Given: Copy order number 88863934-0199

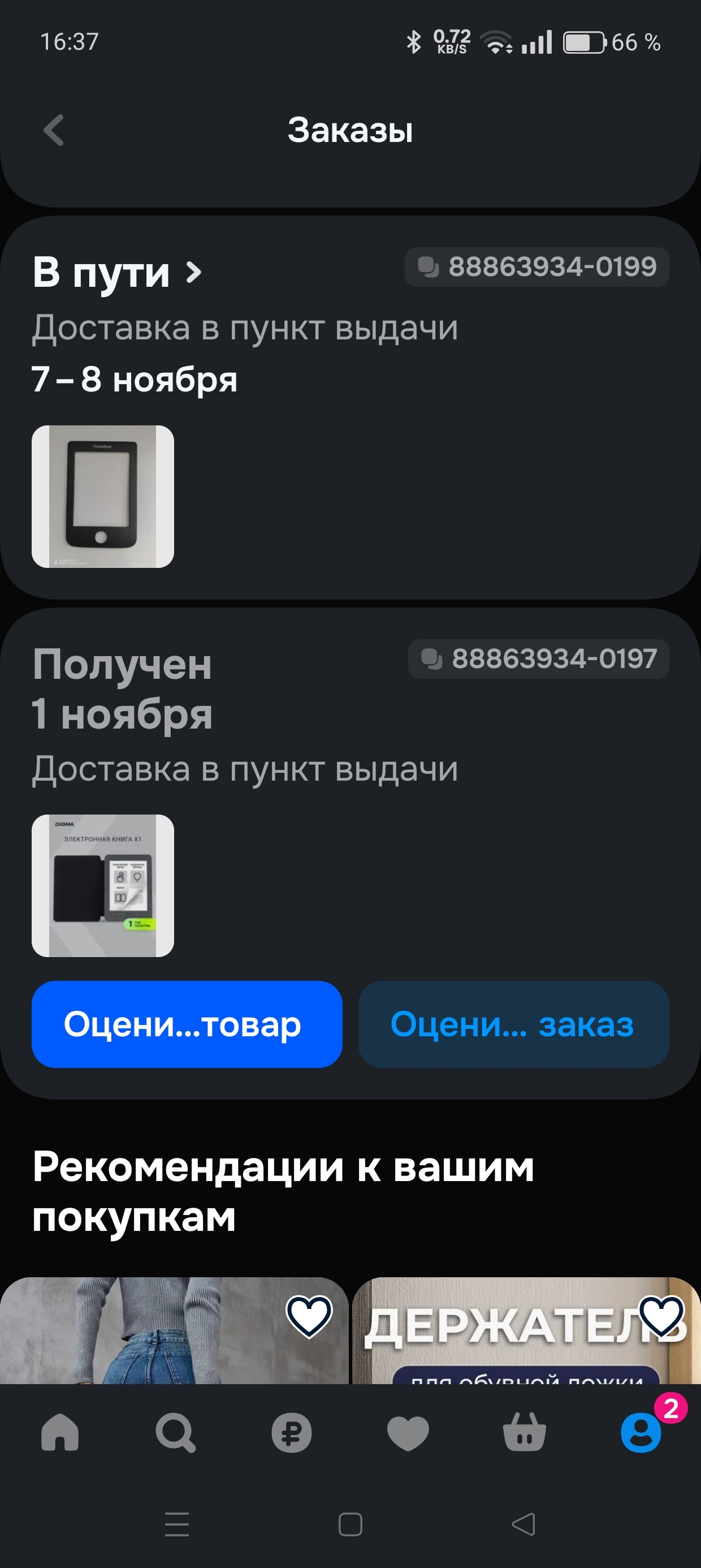Looking at the screenshot, I should tap(536, 266).
